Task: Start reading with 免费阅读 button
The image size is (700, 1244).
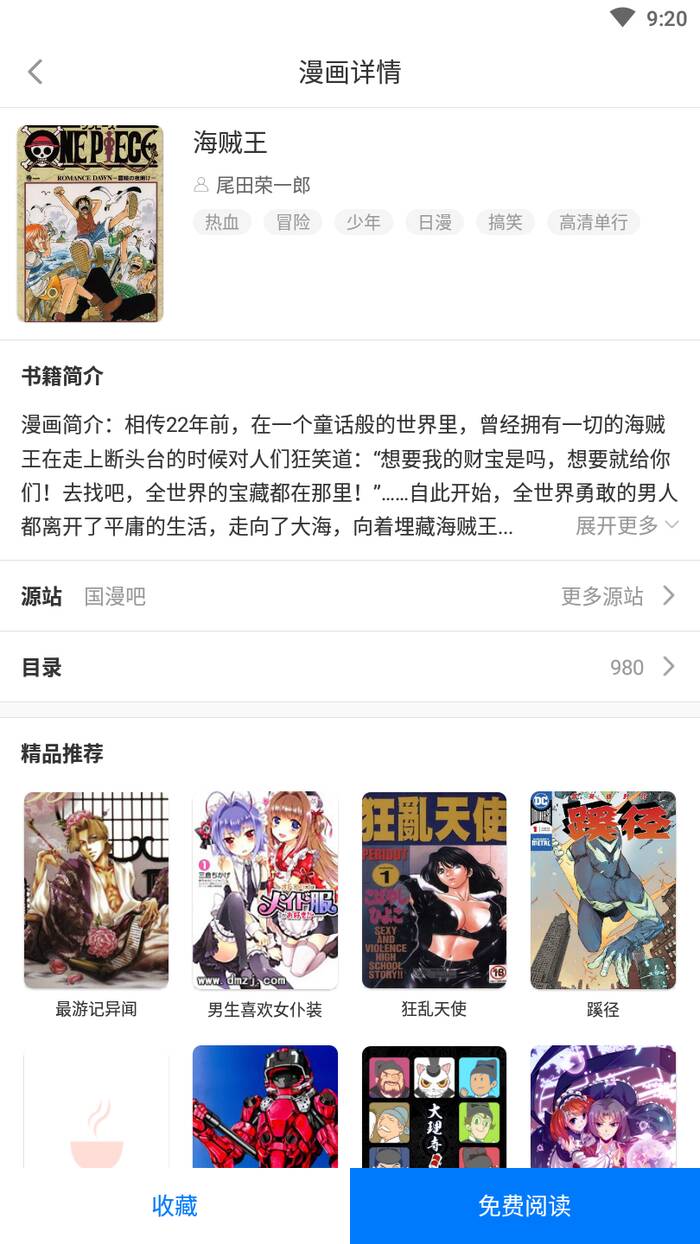Action: (x=525, y=1206)
